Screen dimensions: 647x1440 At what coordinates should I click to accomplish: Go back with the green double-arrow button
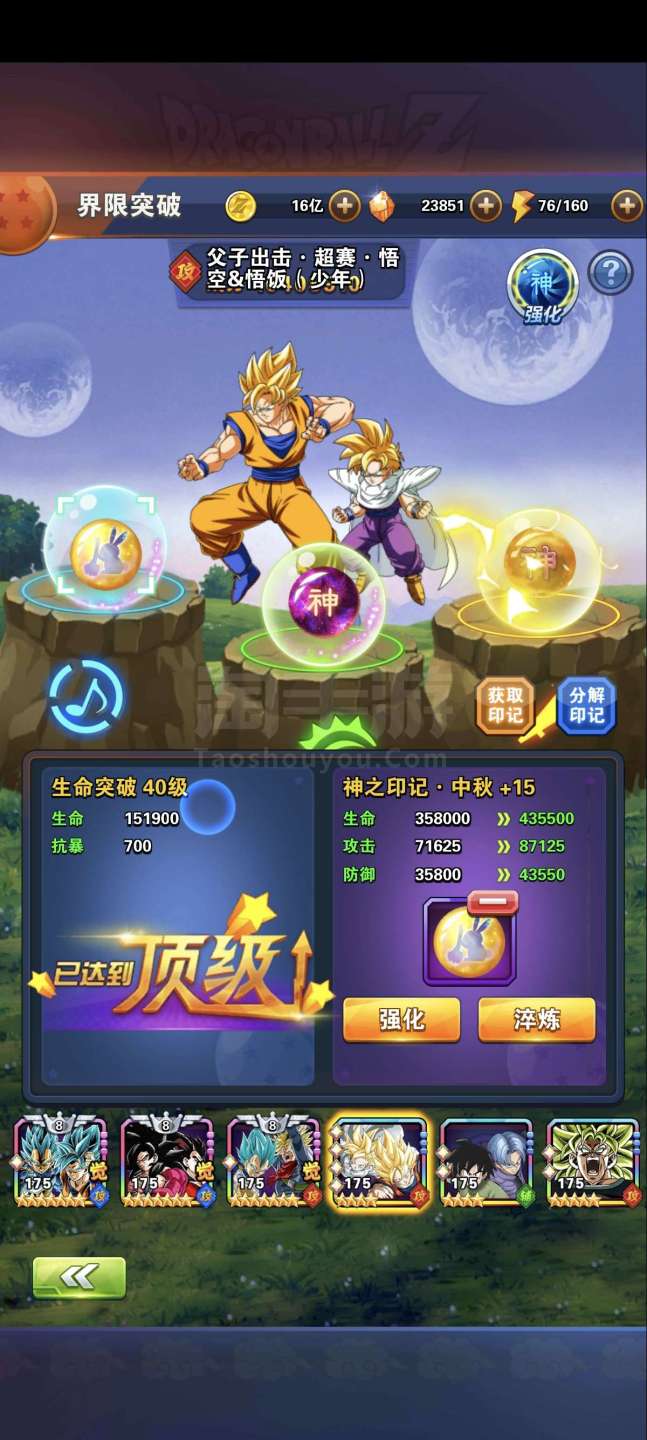(79, 1277)
